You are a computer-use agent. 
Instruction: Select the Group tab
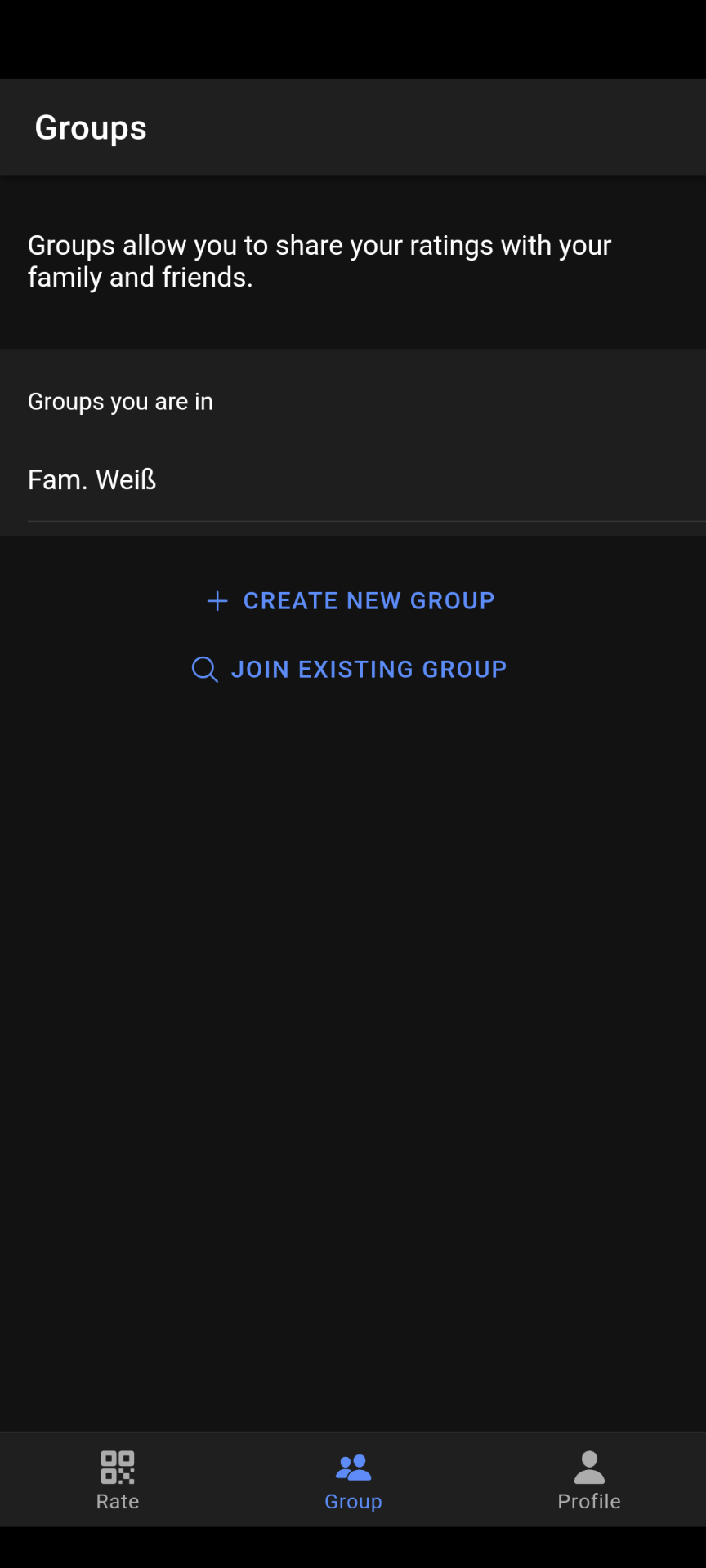(353, 1480)
